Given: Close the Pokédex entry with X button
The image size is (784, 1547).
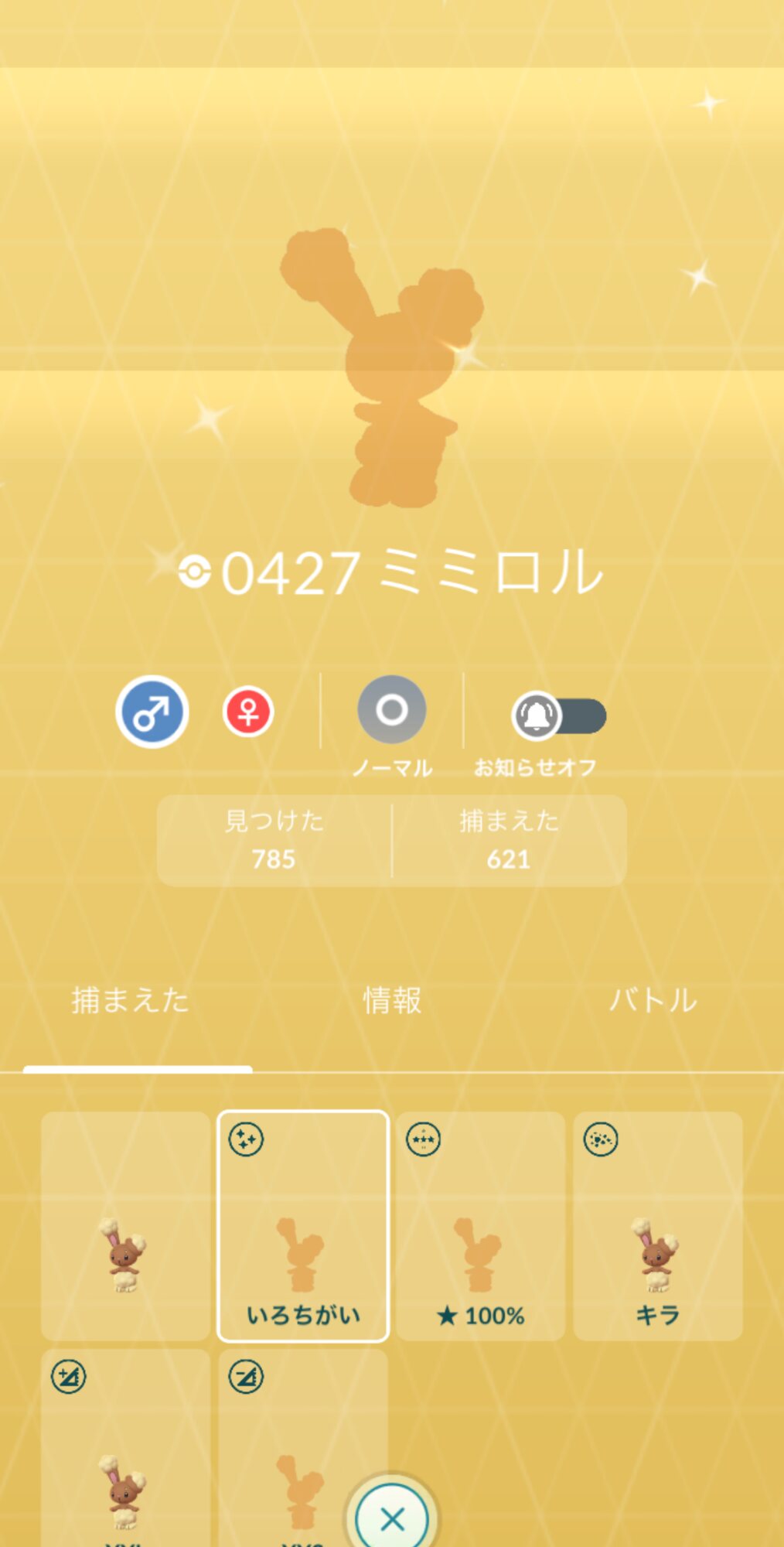Looking at the screenshot, I should (x=392, y=1518).
